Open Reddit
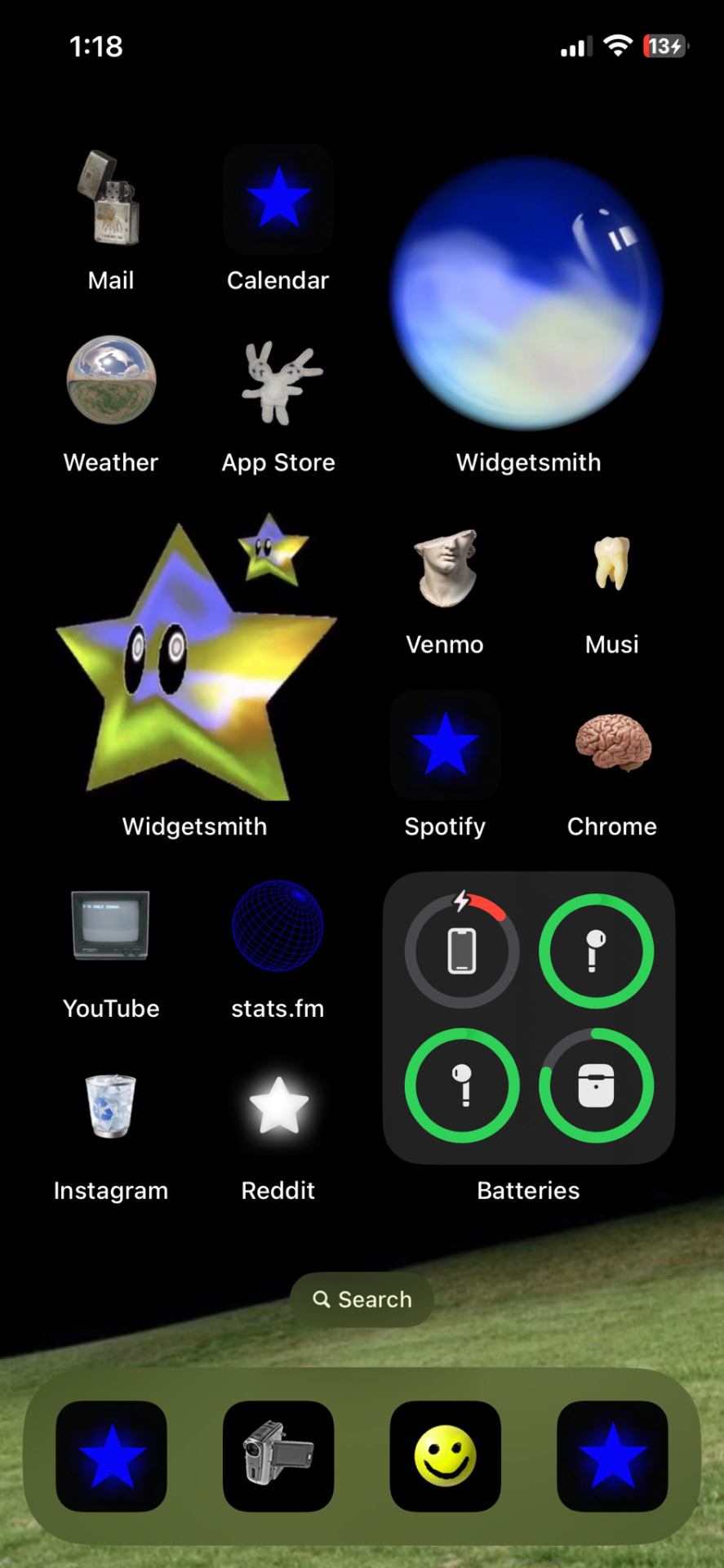 tap(278, 1107)
